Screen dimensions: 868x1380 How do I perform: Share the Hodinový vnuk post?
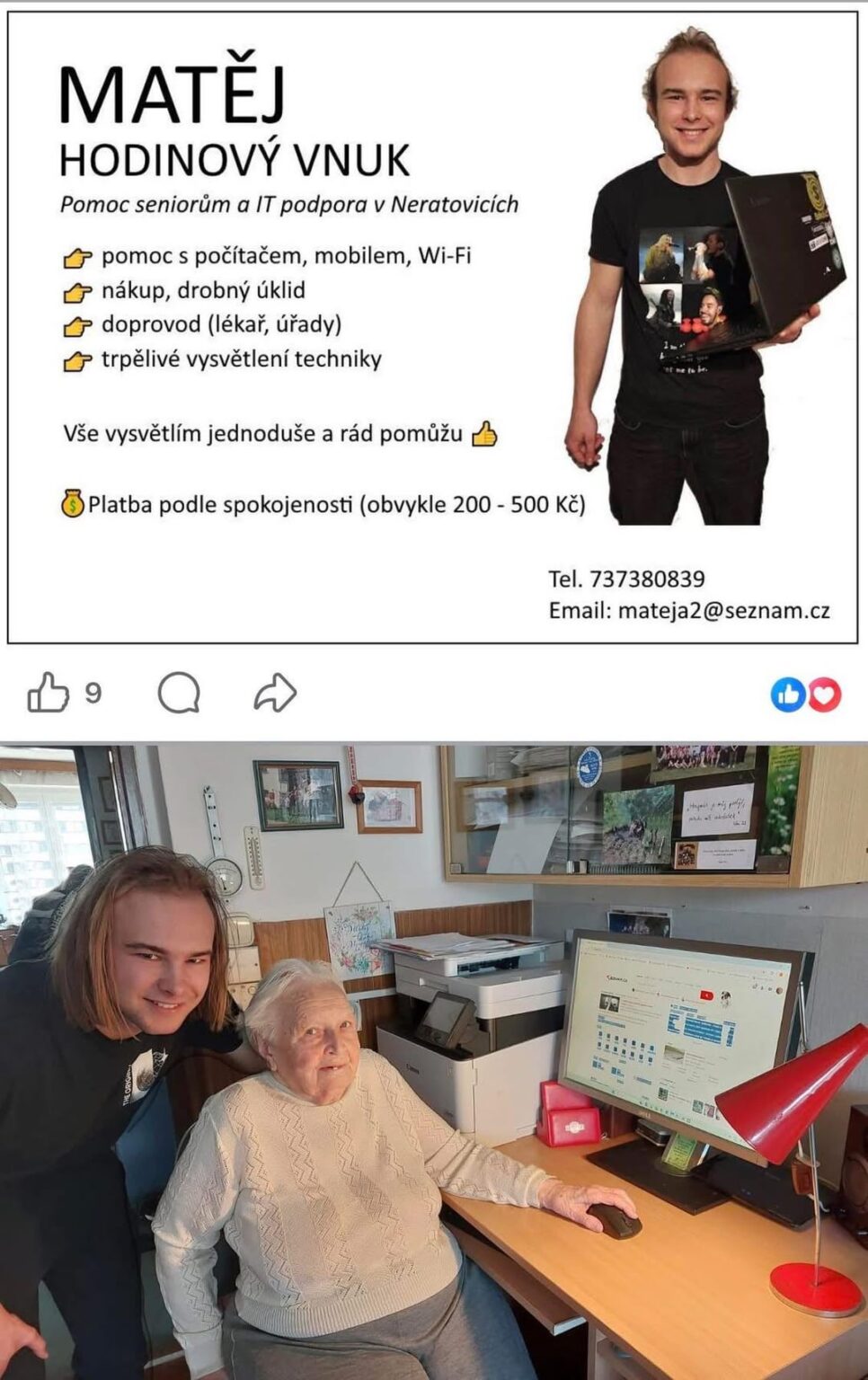(x=275, y=694)
